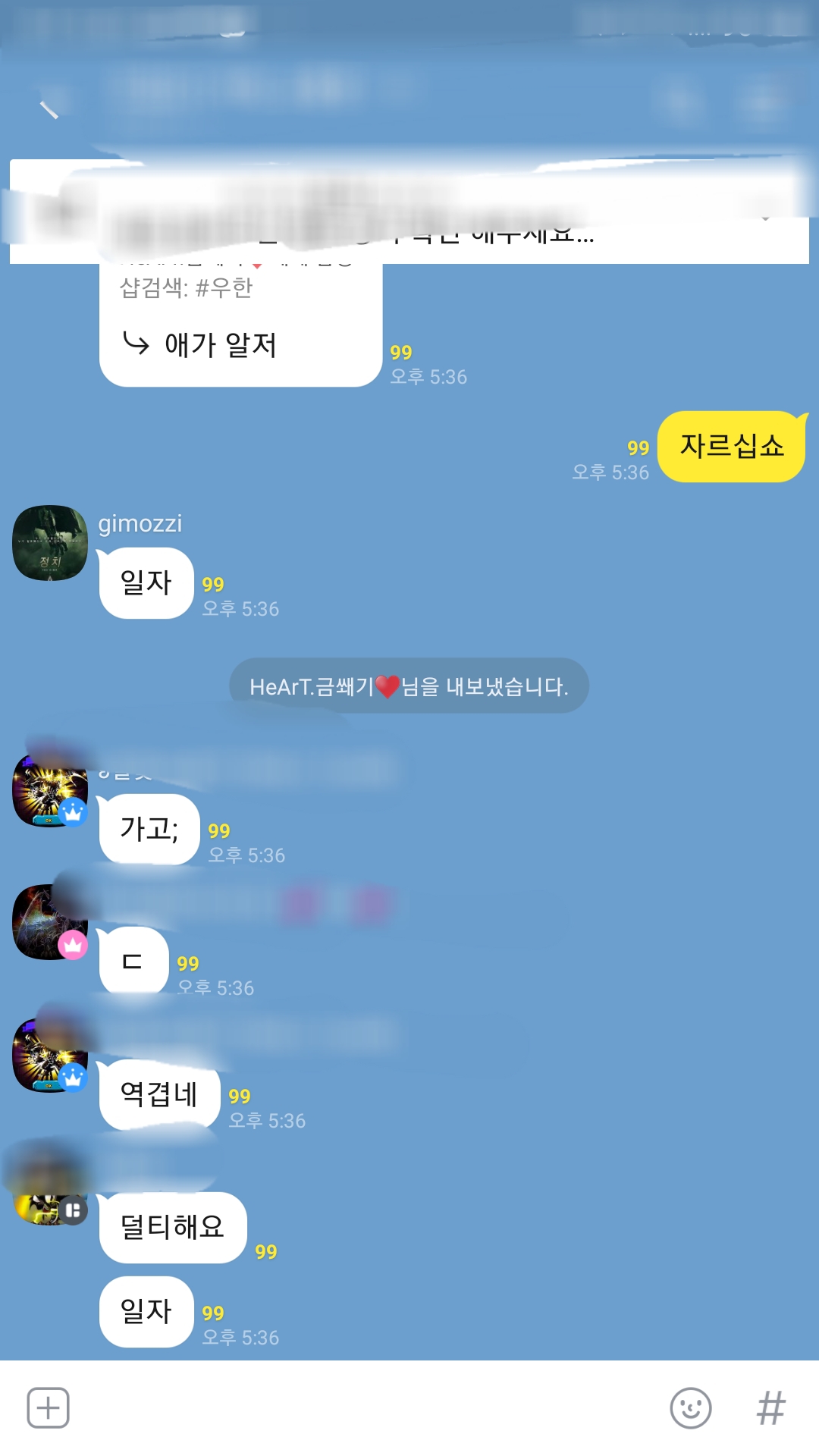The image size is (819, 1456).
Task: Open profile of the ㄷ sender
Action: [49, 922]
